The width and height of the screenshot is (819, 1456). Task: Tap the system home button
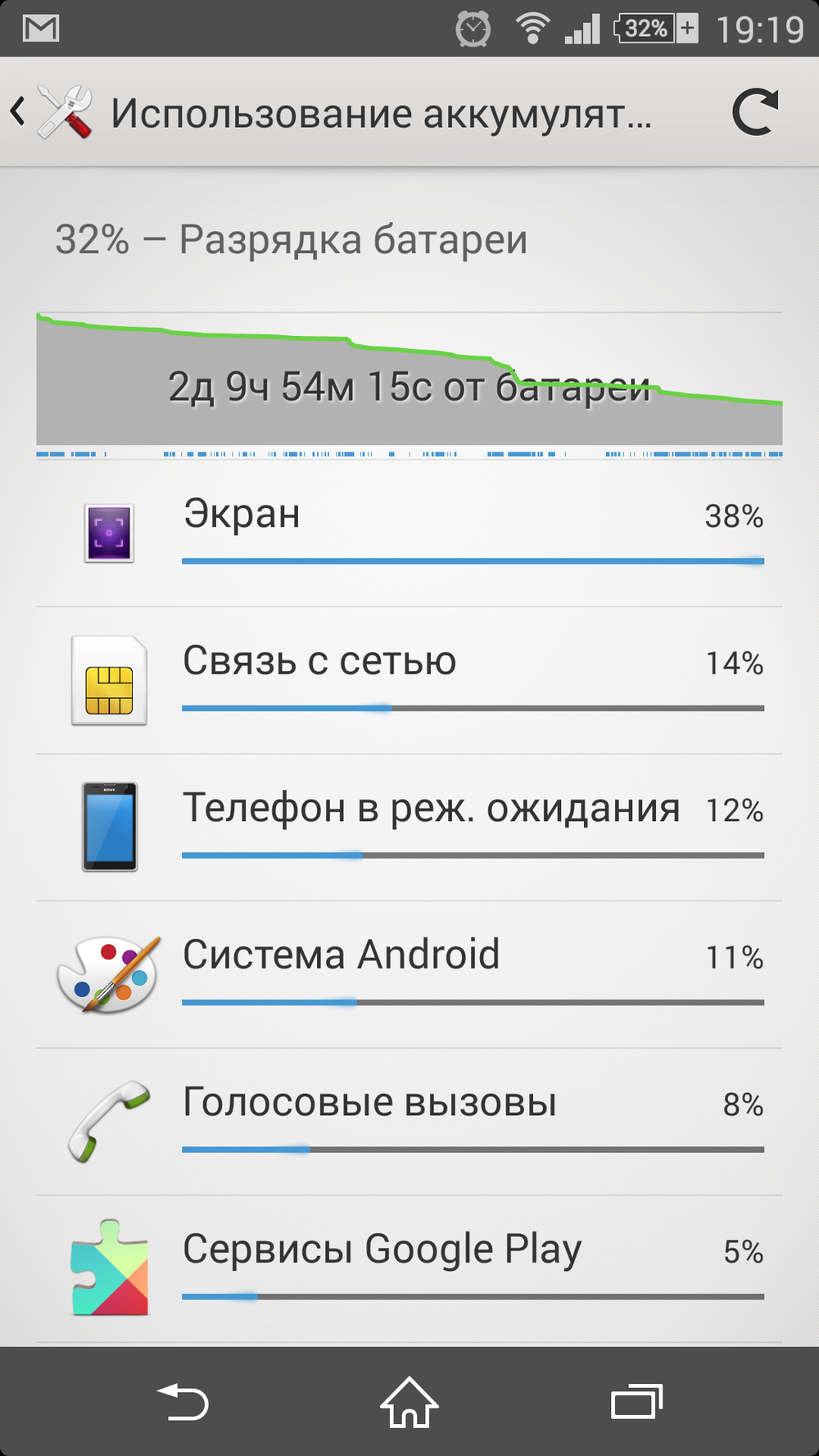(x=409, y=1402)
